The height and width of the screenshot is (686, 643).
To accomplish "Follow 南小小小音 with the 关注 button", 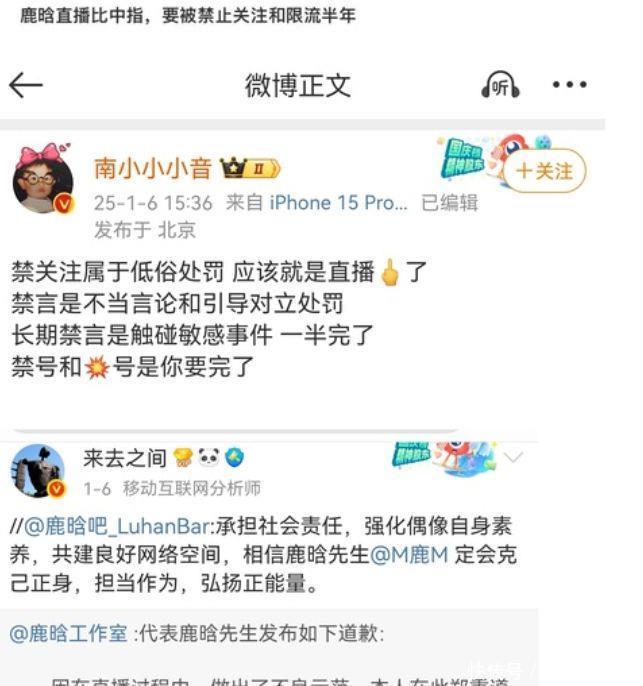I will tap(543, 171).
